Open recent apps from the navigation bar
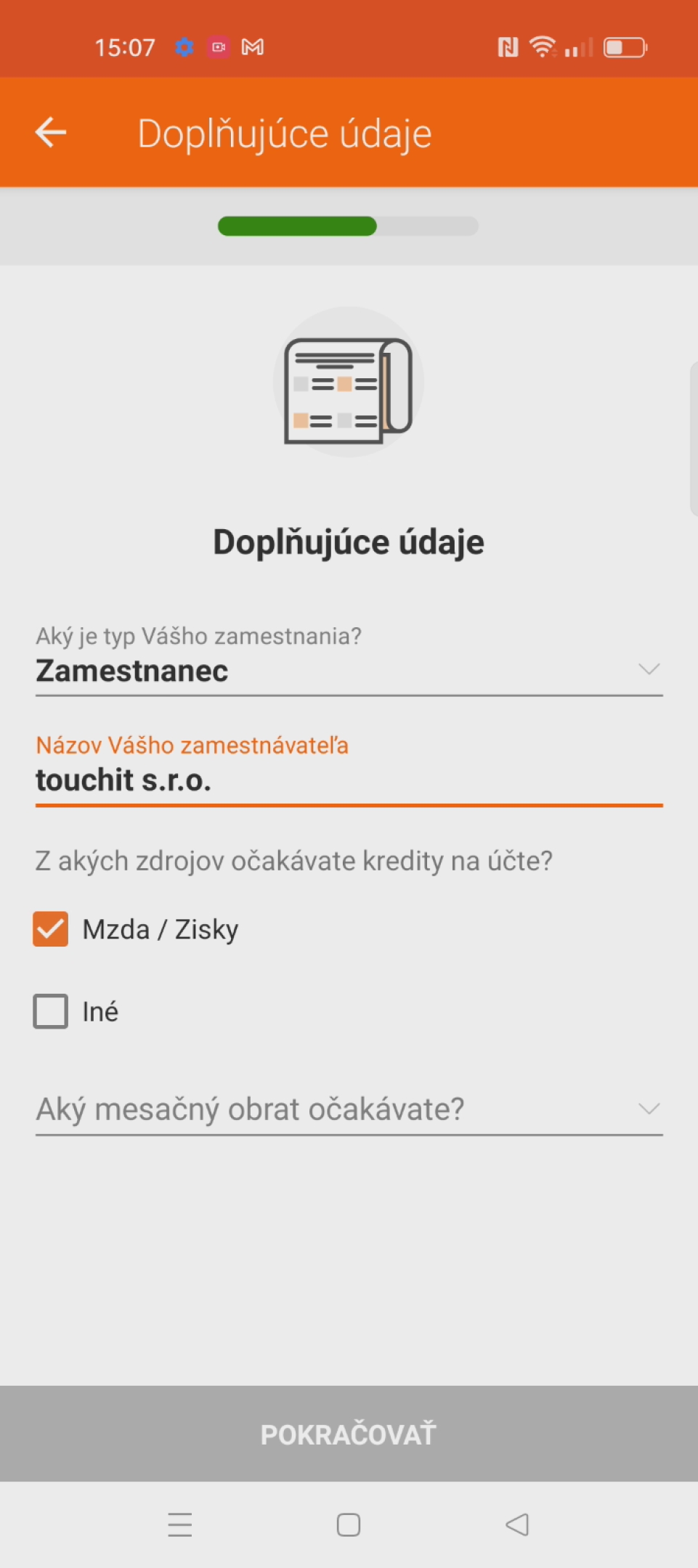 tap(180, 1524)
